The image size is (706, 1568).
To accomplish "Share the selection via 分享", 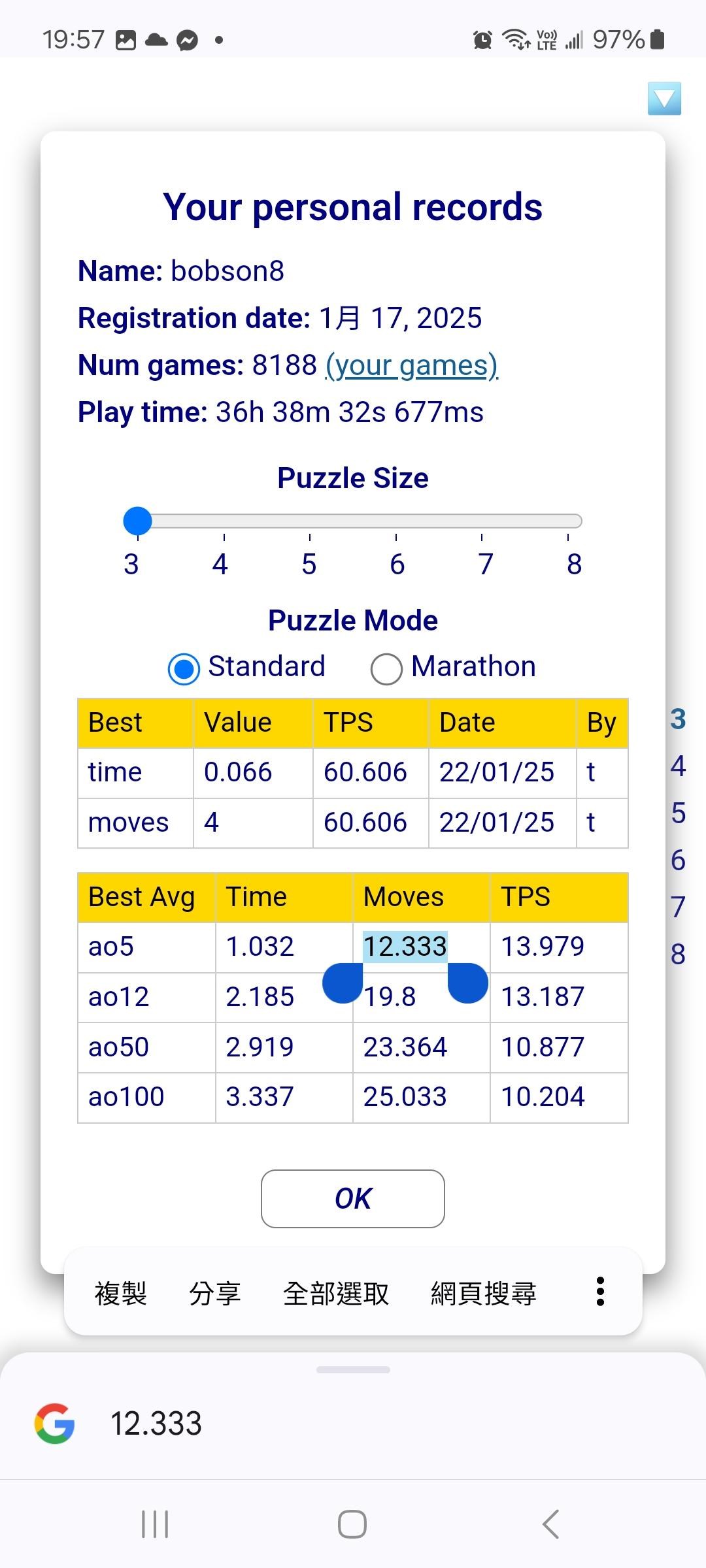I will [x=215, y=1293].
